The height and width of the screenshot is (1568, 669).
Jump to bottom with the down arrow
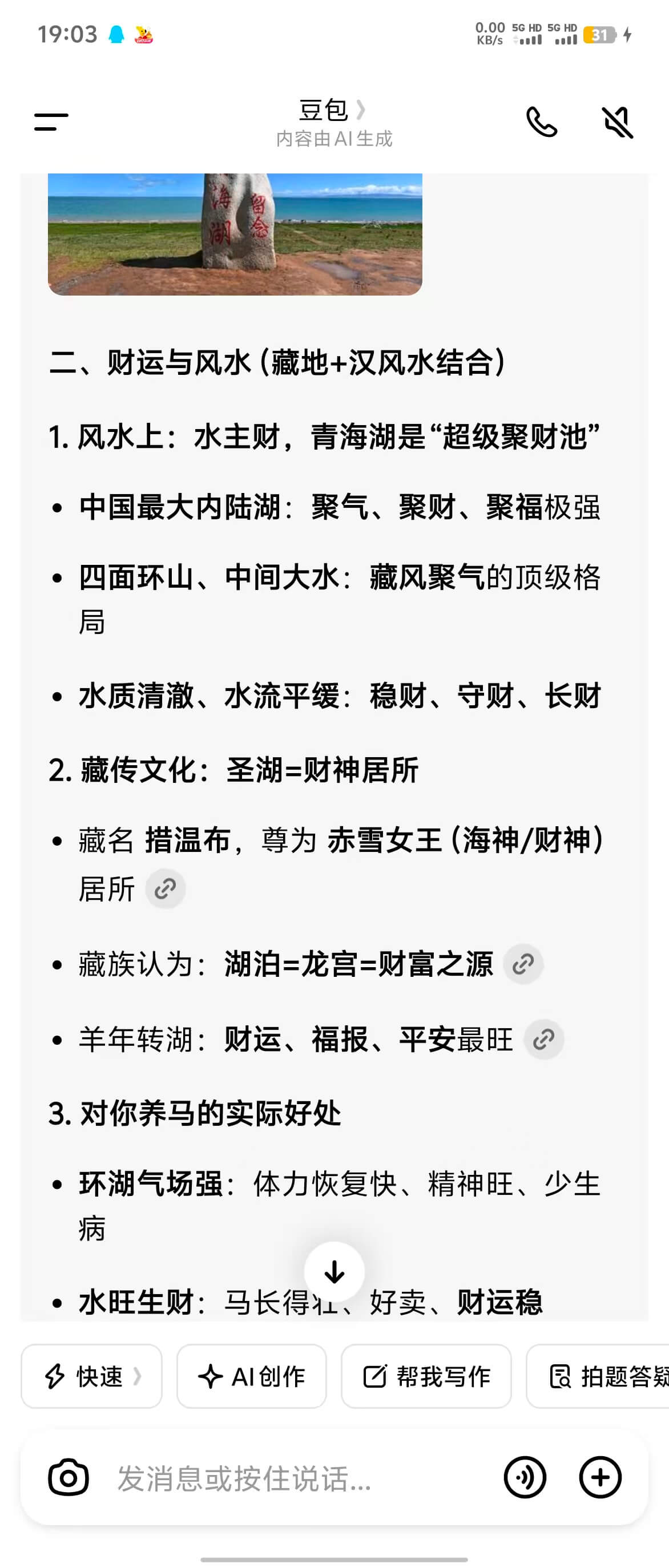tap(334, 1271)
